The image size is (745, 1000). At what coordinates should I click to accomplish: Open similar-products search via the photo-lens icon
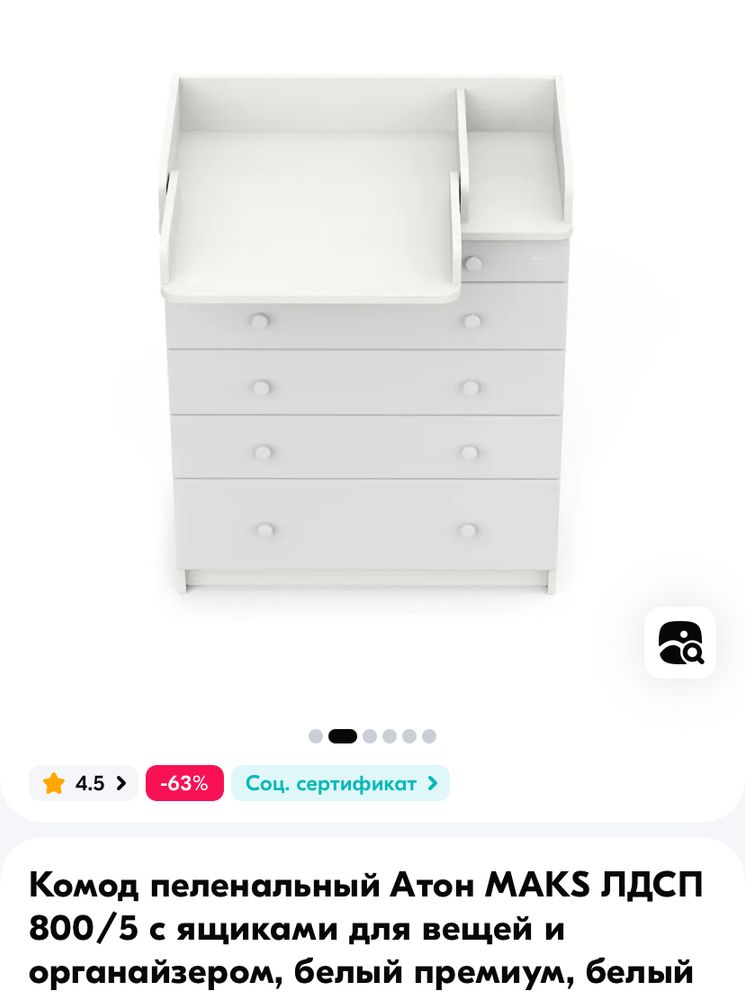pos(680,642)
